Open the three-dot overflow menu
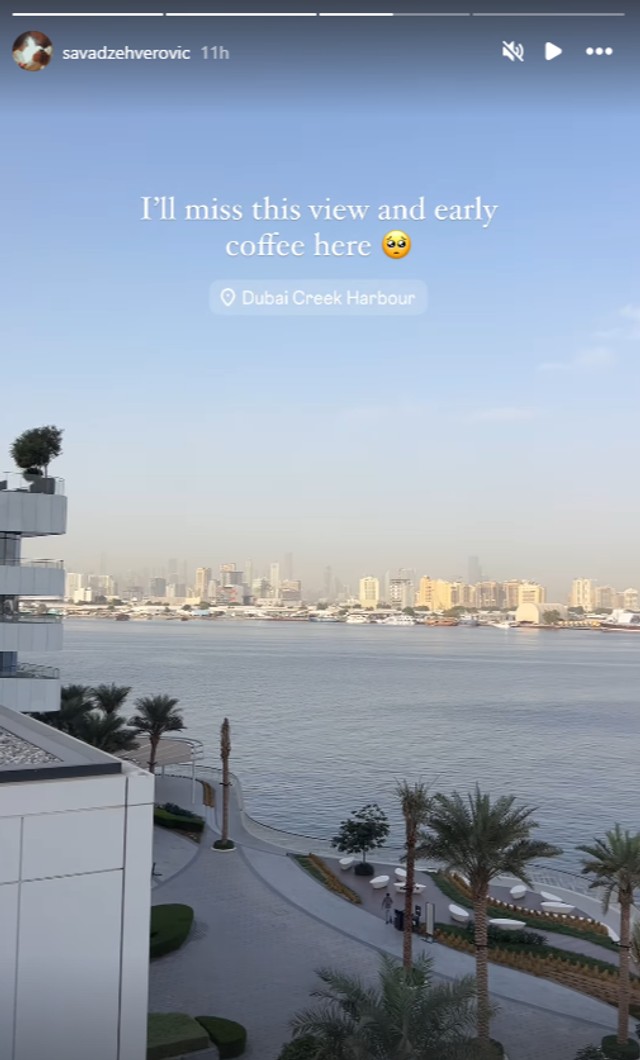 pos(599,51)
